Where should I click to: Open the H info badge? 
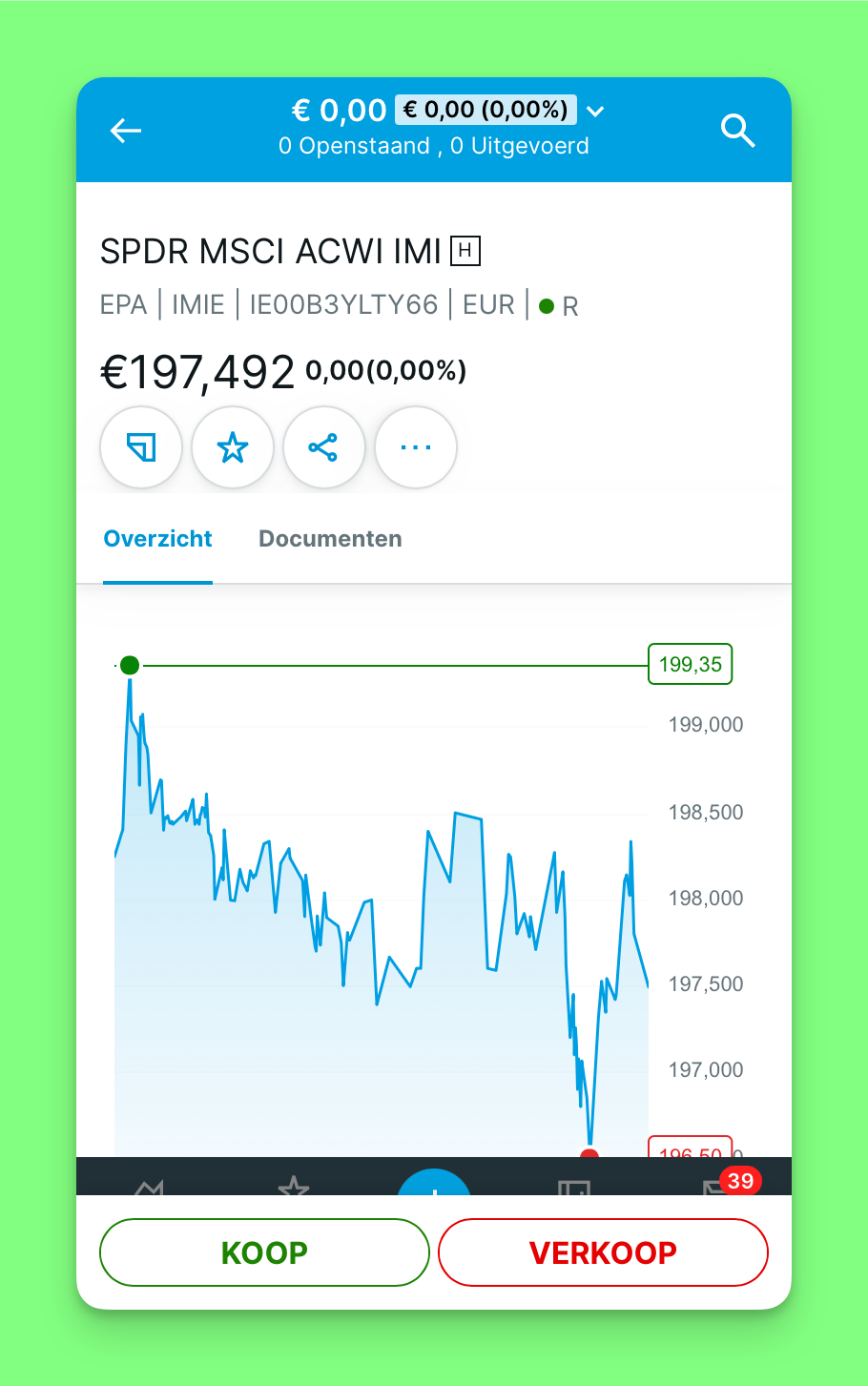click(x=465, y=251)
